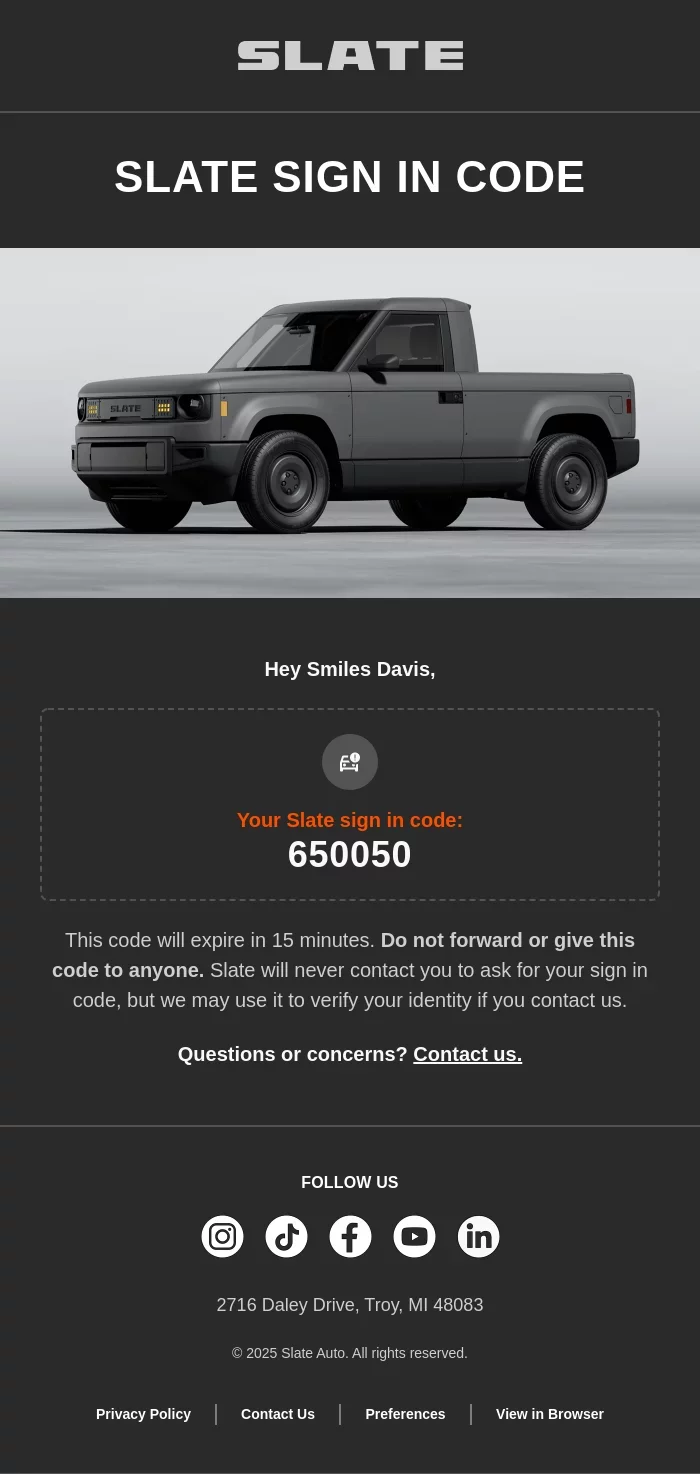Open email Preferences

click(405, 1414)
